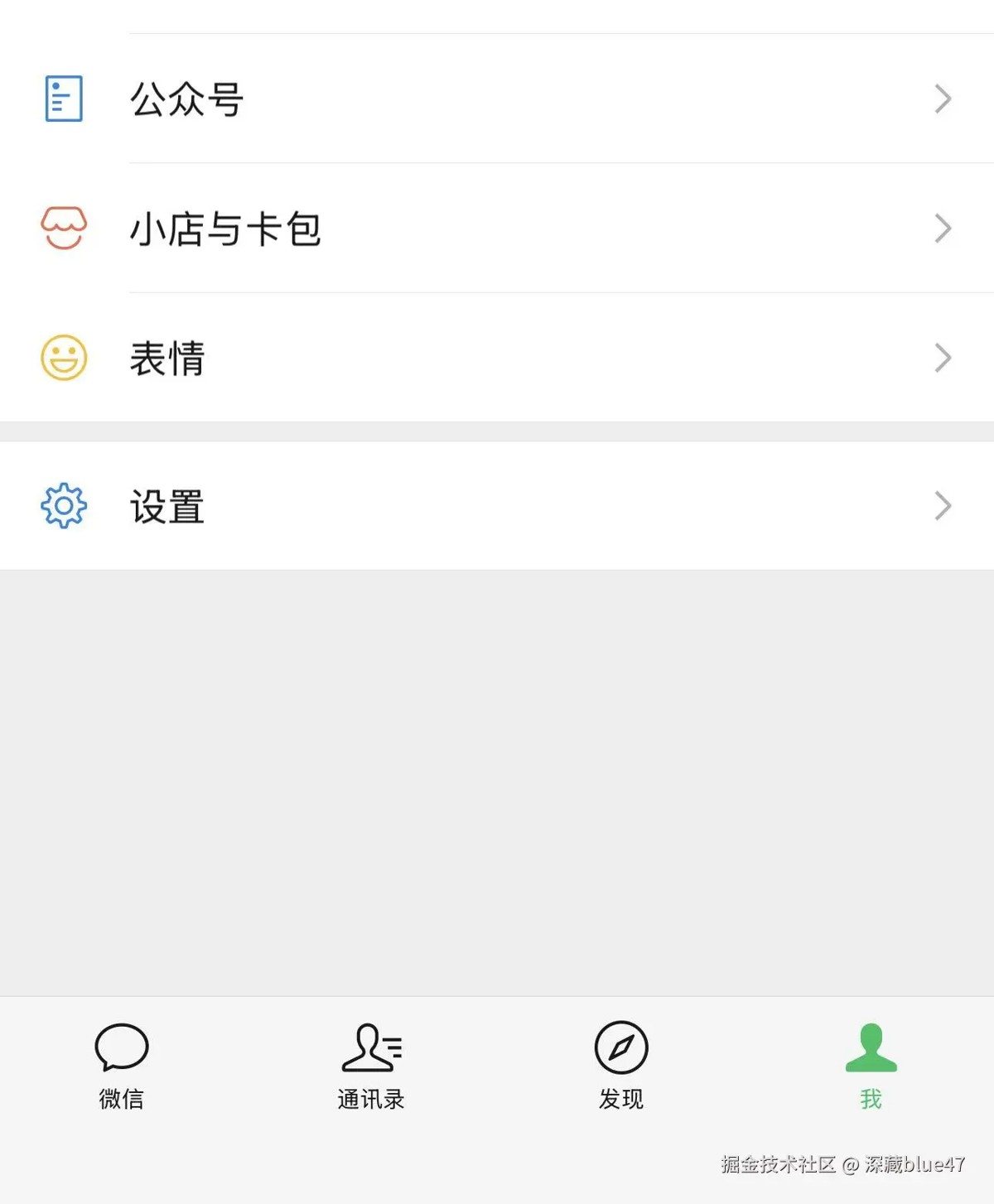Expand the 表情 row chevron

pyautogui.click(x=943, y=358)
